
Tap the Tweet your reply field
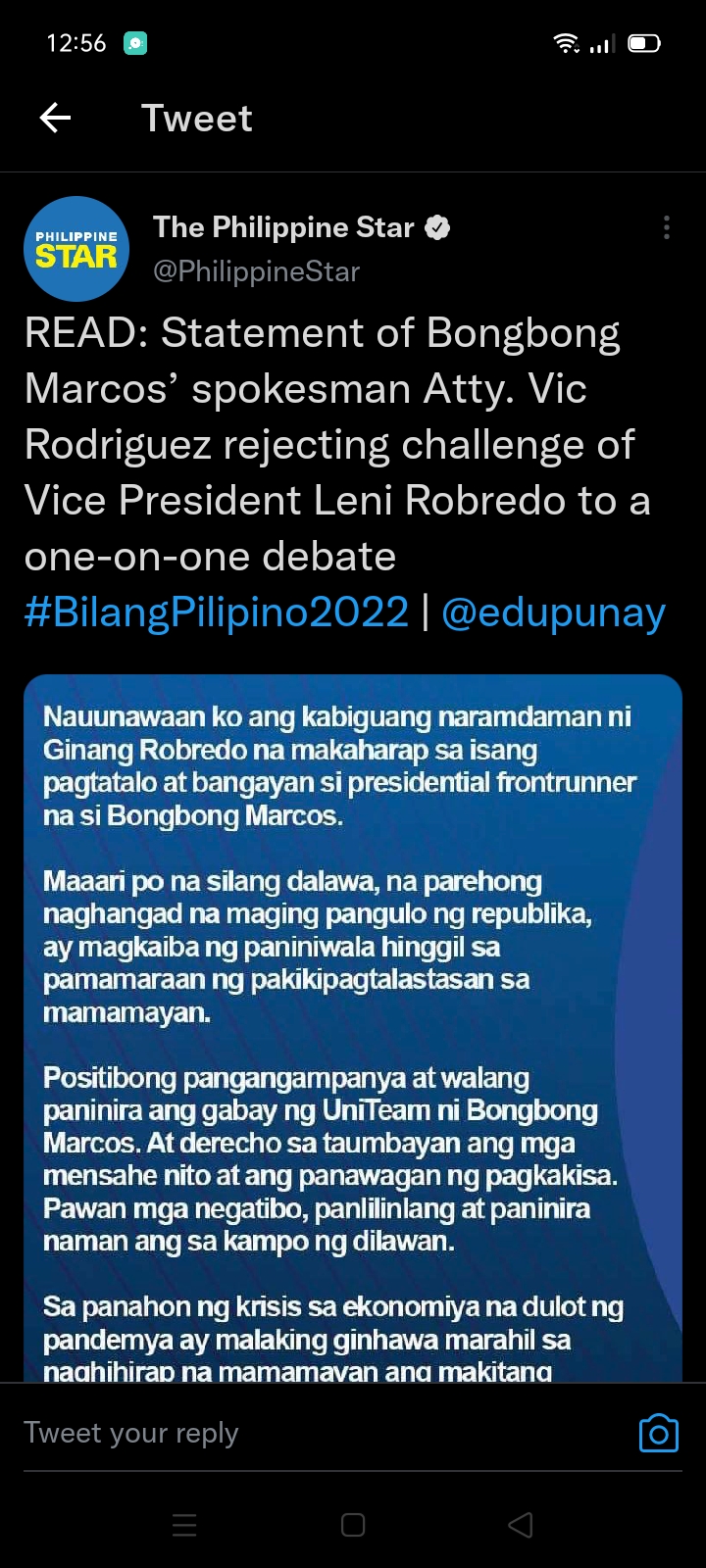(294, 1433)
